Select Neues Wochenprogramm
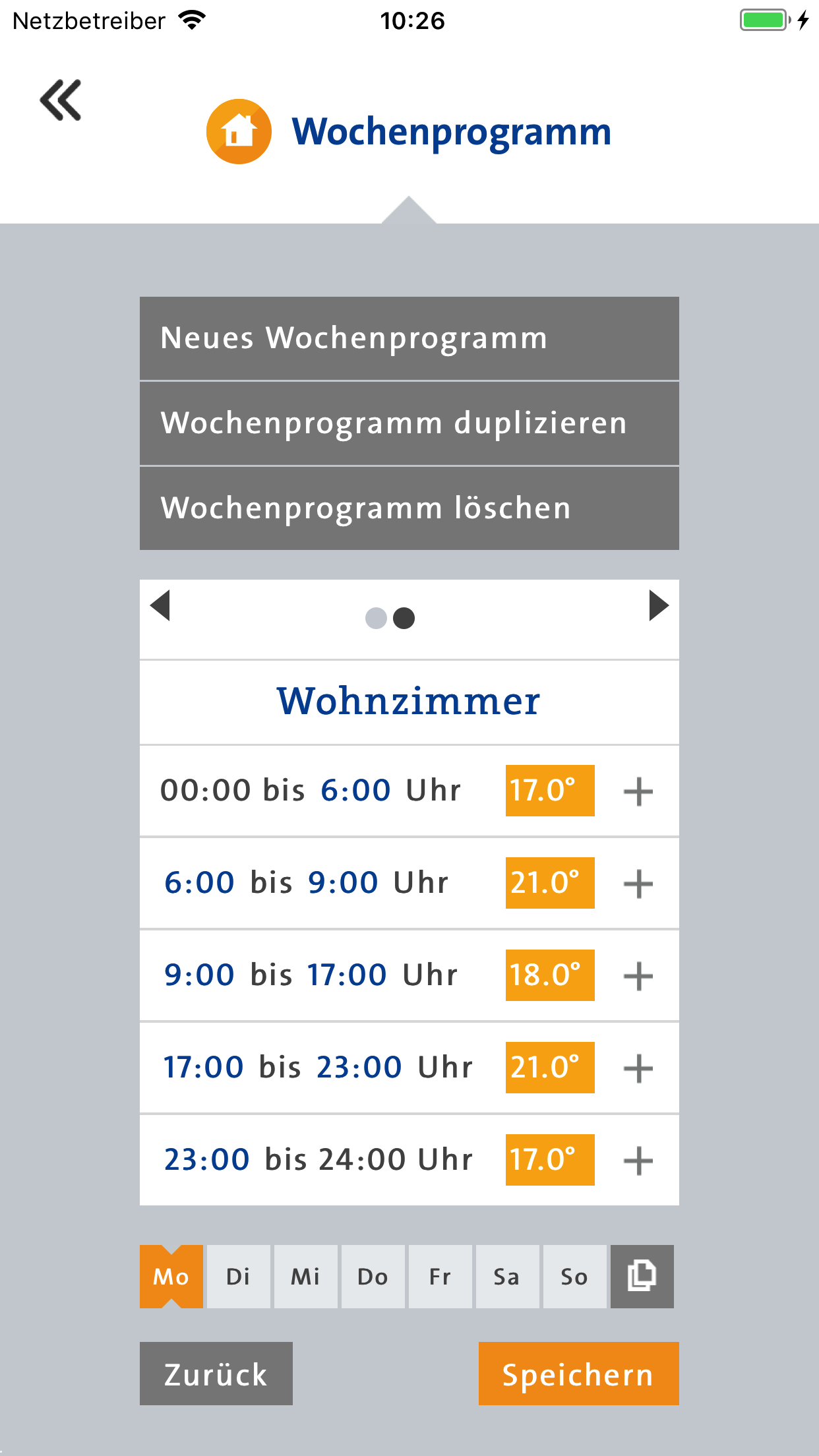Screen dimensions: 819x1456 coord(409,338)
